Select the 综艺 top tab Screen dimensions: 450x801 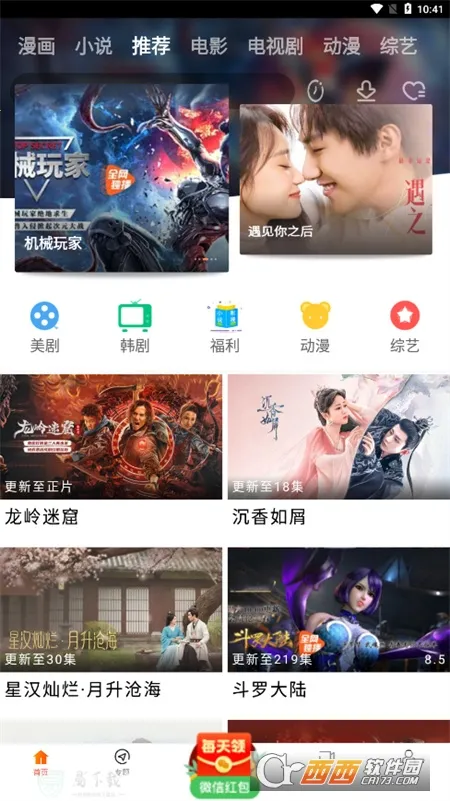pyautogui.click(x=399, y=46)
